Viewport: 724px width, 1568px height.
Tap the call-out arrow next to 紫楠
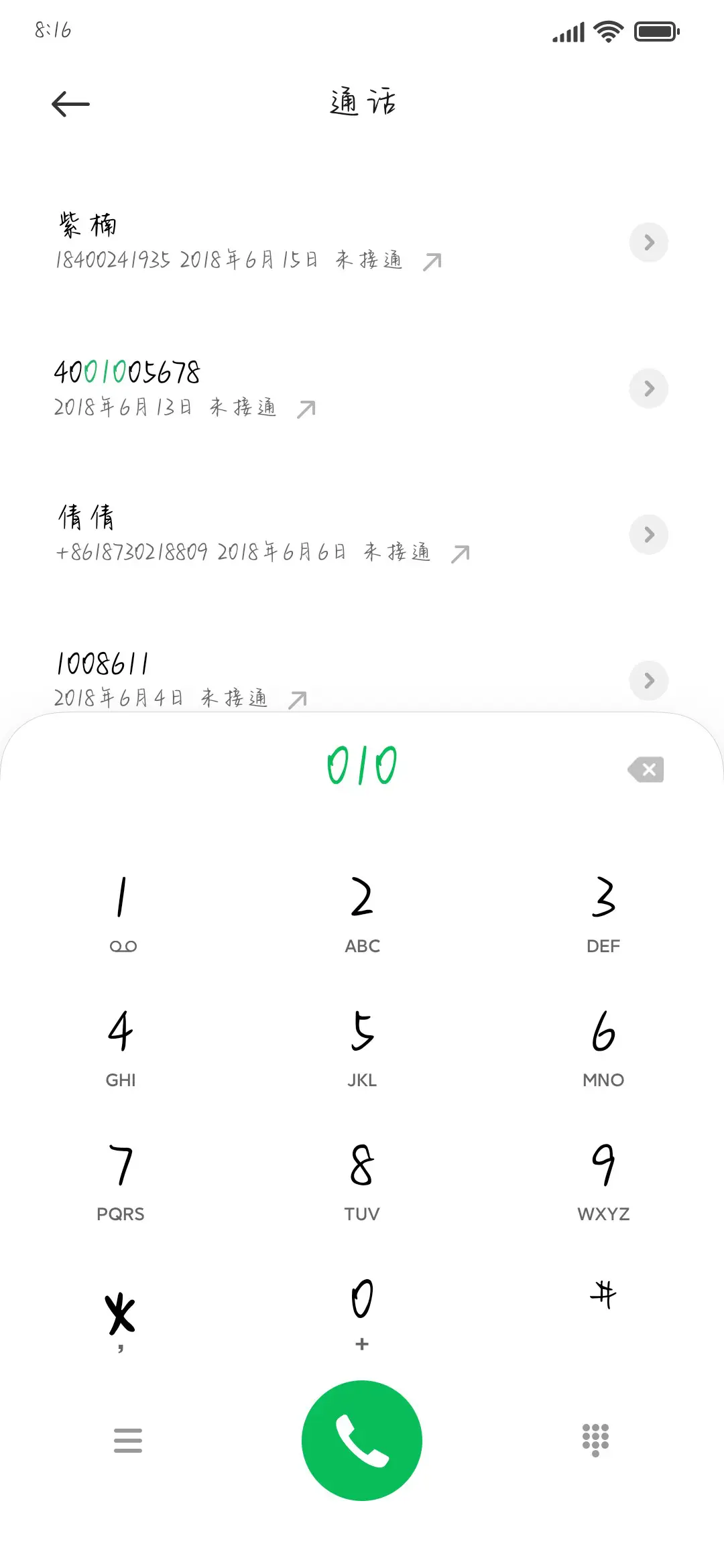click(431, 261)
